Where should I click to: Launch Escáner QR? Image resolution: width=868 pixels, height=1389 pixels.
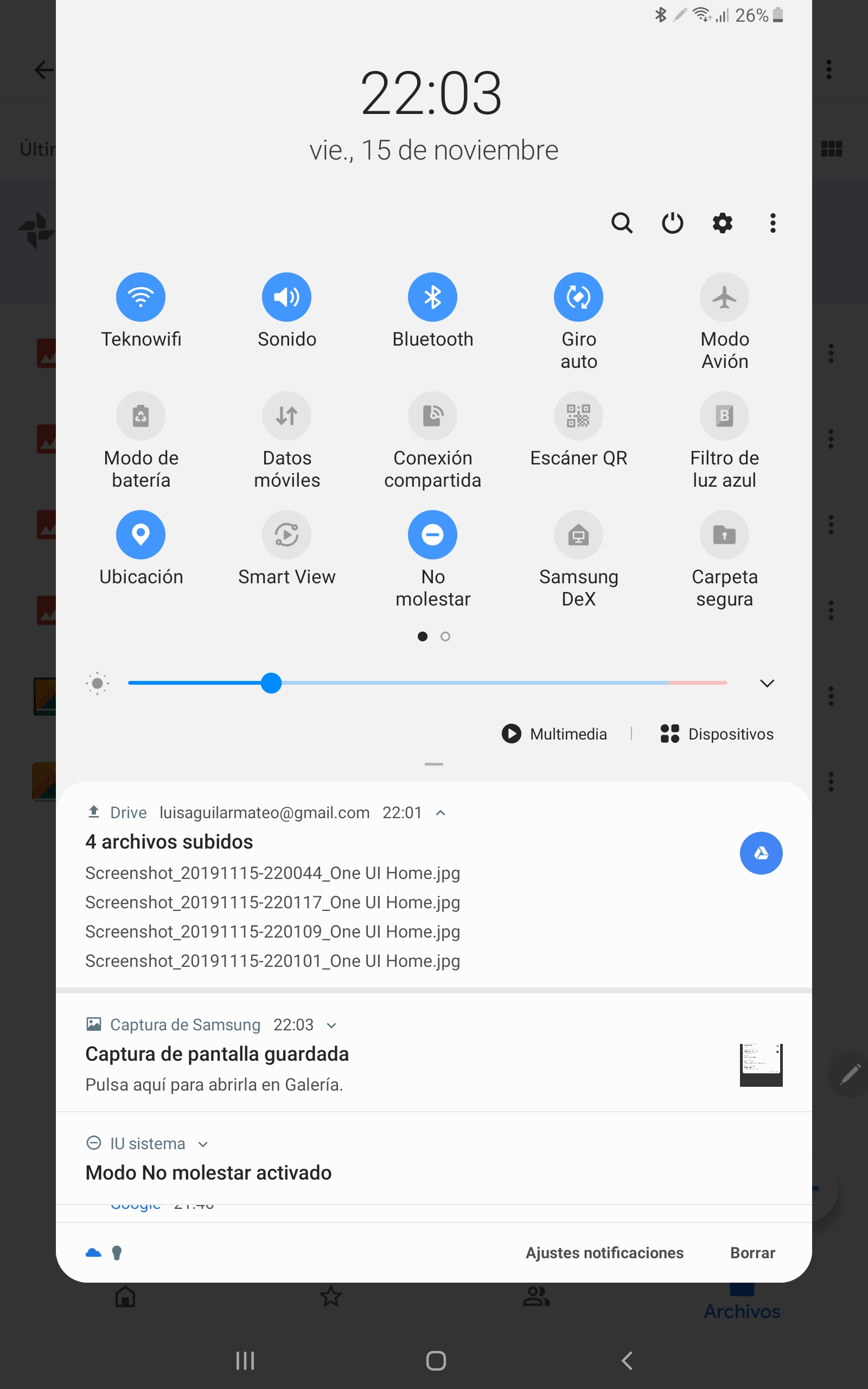(578, 416)
